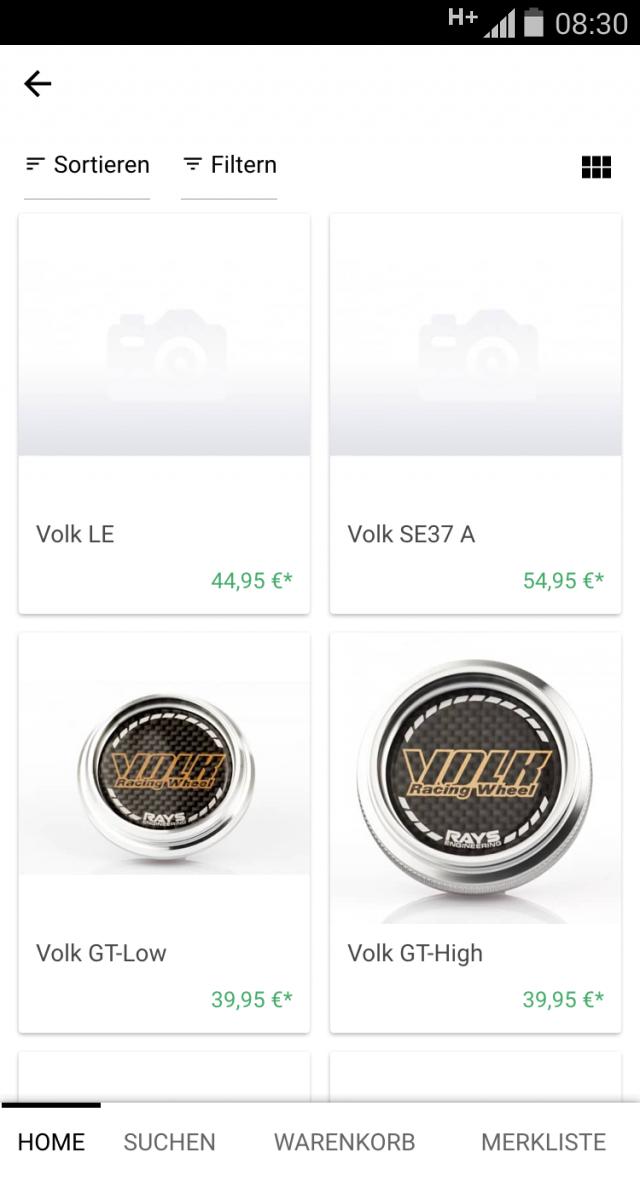Open the Volk SE37 A product card
The height and width of the screenshot is (1181, 640).
tap(475, 414)
